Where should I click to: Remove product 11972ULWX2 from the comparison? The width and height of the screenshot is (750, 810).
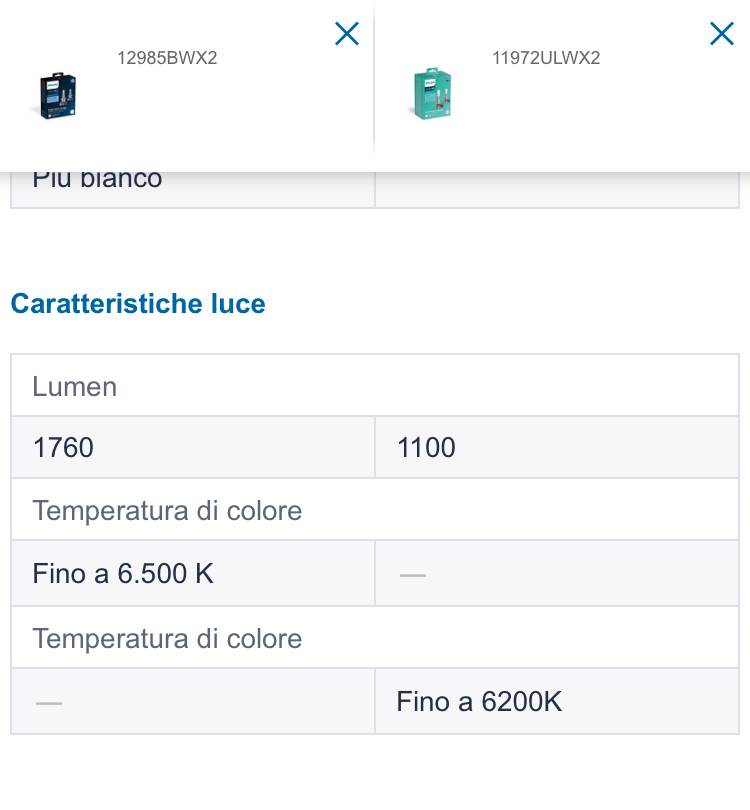click(721, 34)
